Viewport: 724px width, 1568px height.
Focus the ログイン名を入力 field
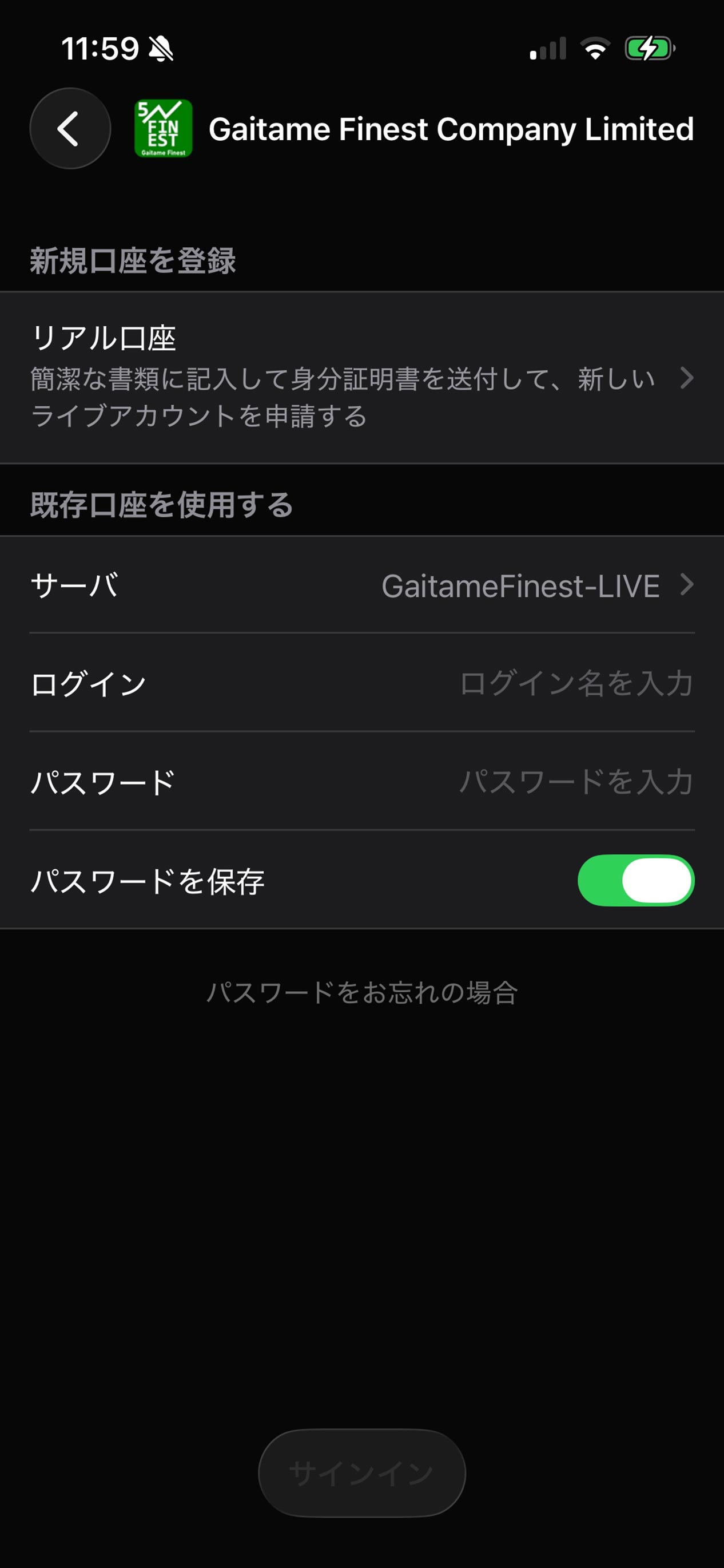coord(575,683)
